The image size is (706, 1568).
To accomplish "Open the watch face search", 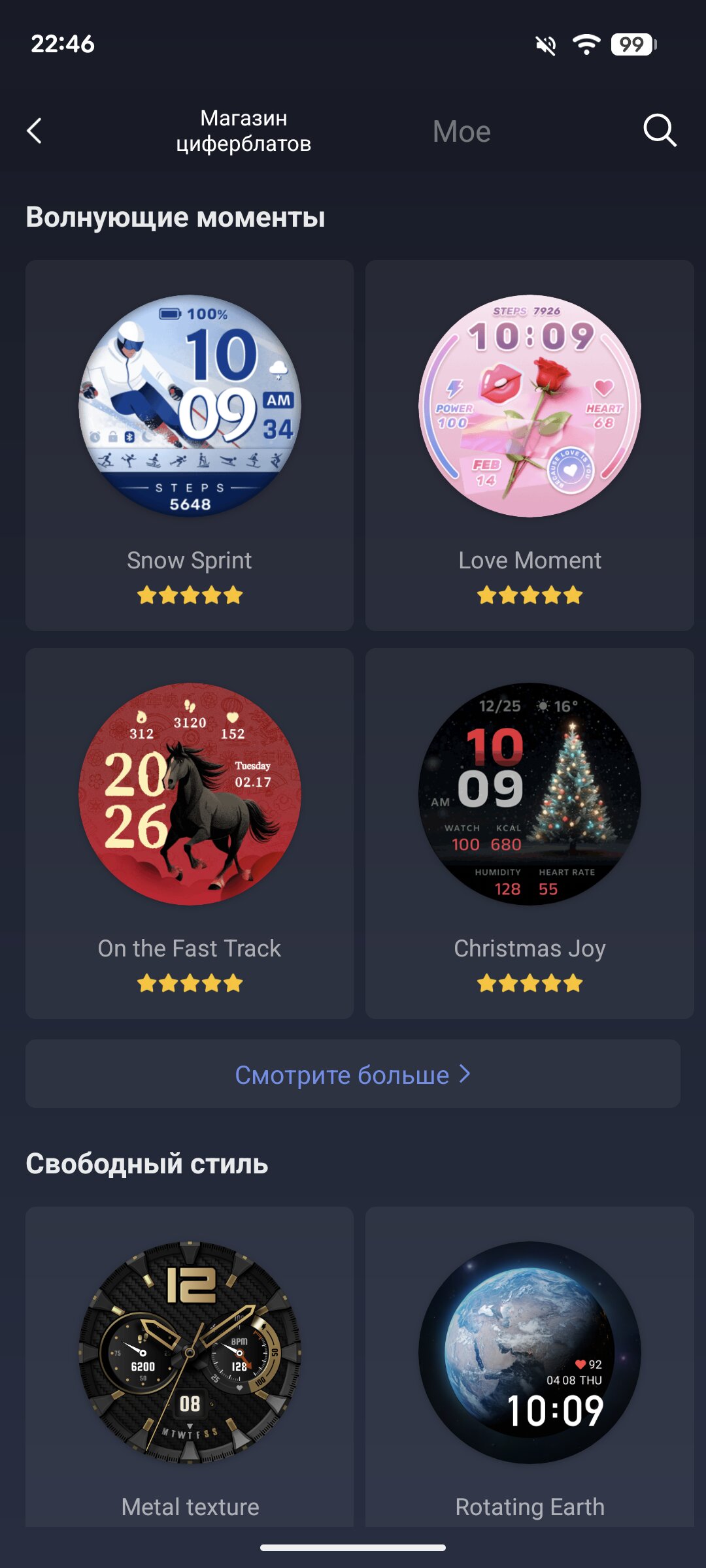I will point(659,131).
